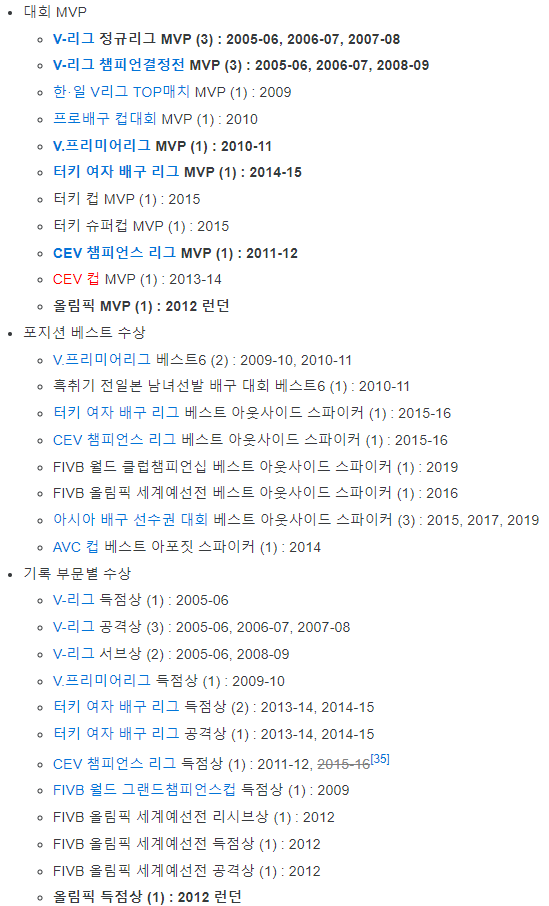549x906 pixels.
Task: Open V-리그 챔피언결정전 link
Action: (x=118, y=65)
